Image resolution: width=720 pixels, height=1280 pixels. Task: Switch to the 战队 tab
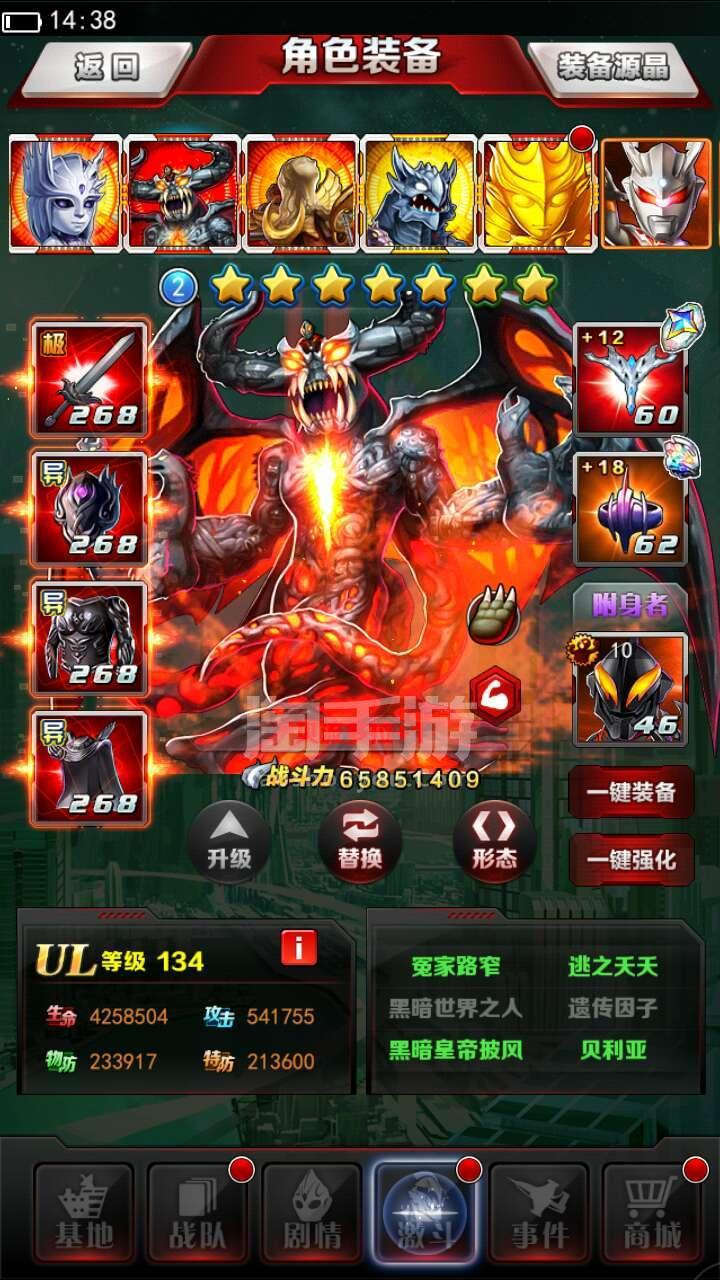point(197,1210)
